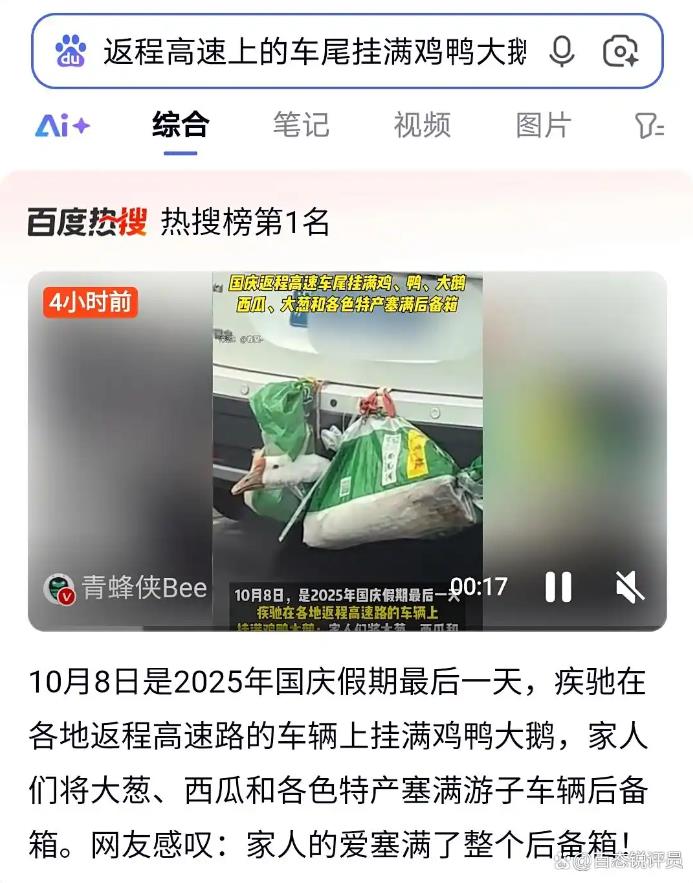Open the search filter options icon
The image size is (693, 883).
coord(649,126)
